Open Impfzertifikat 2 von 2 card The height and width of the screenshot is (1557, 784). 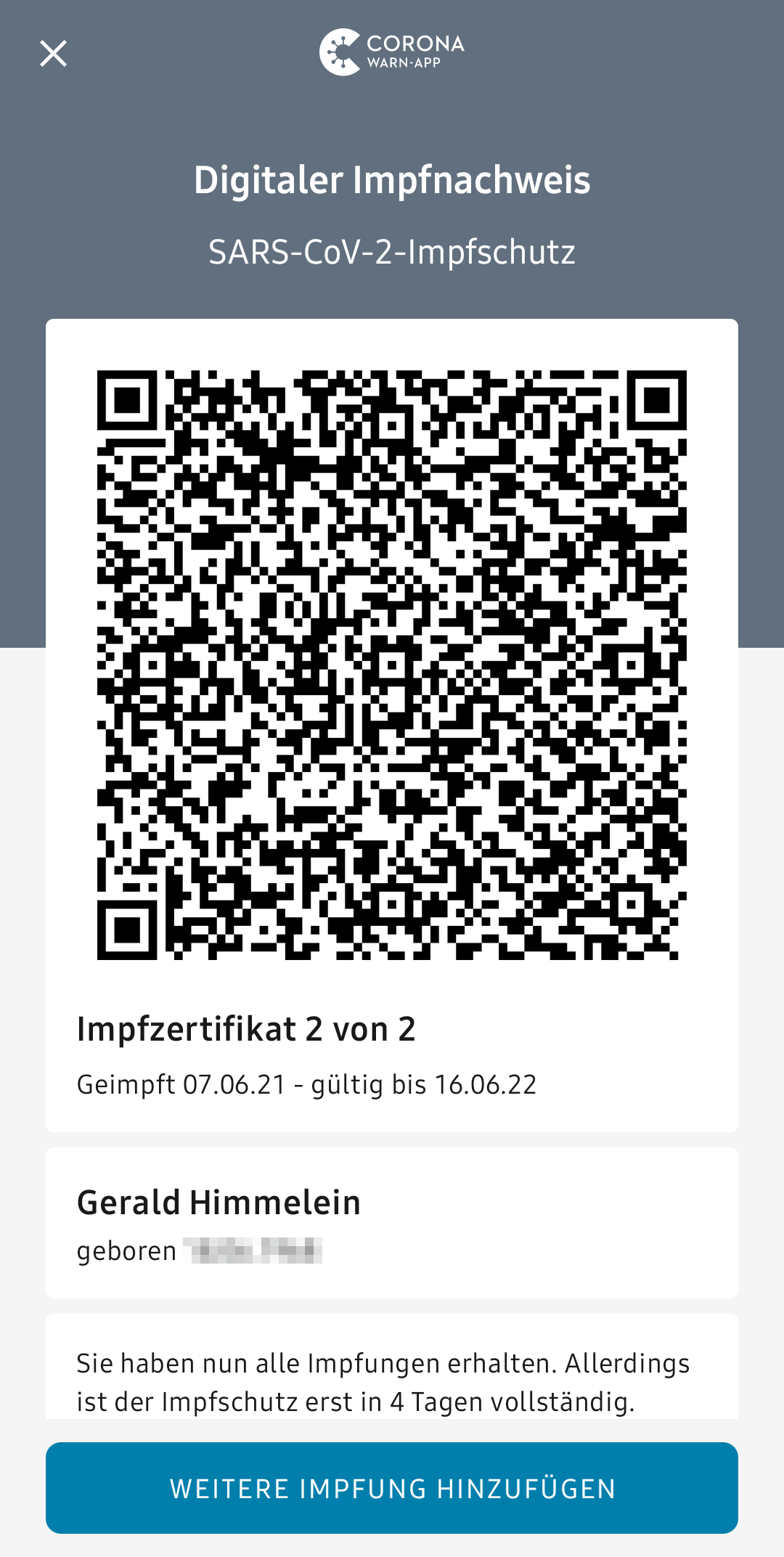tap(392, 1053)
